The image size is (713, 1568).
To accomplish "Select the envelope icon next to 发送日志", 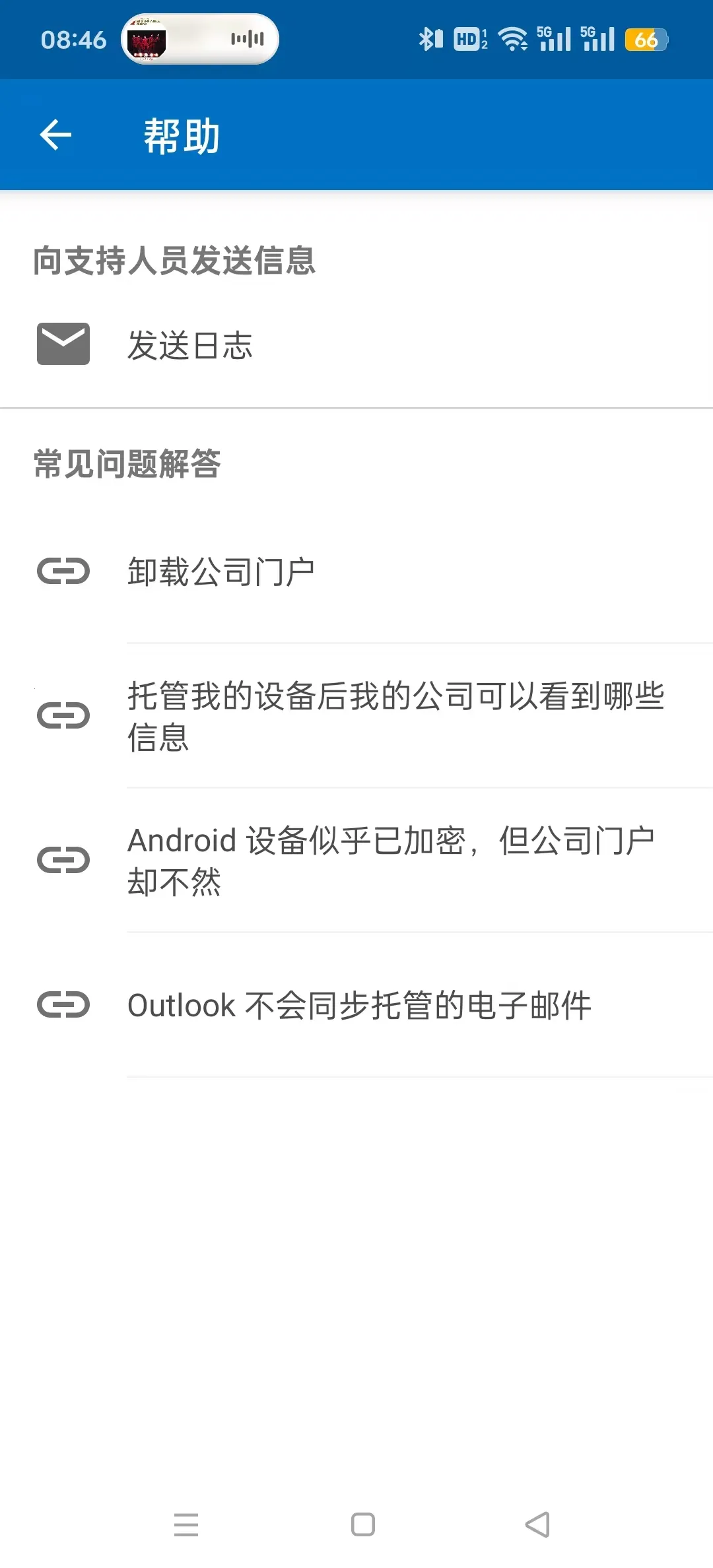I will pyautogui.click(x=63, y=343).
